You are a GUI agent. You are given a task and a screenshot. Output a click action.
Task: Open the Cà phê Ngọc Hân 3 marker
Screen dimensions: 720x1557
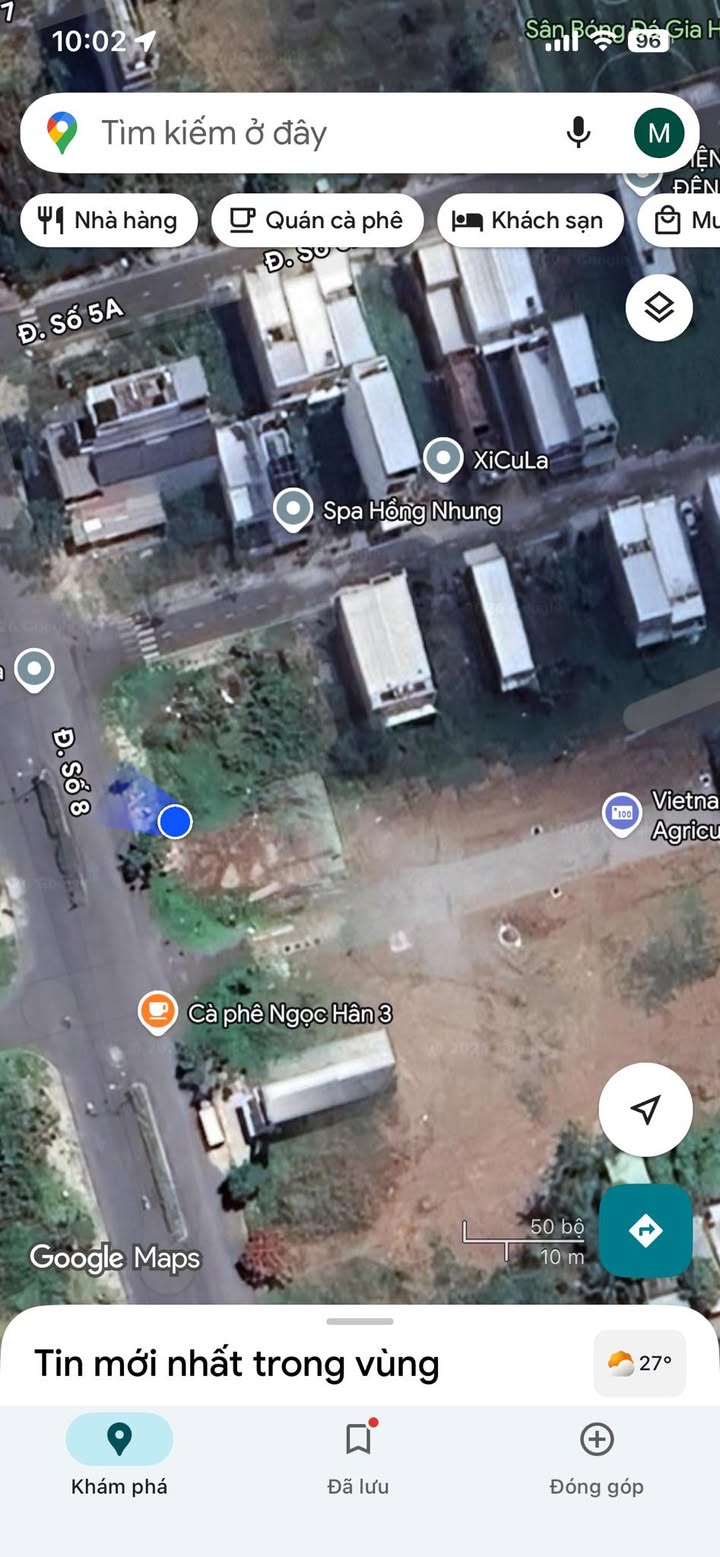click(158, 1012)
